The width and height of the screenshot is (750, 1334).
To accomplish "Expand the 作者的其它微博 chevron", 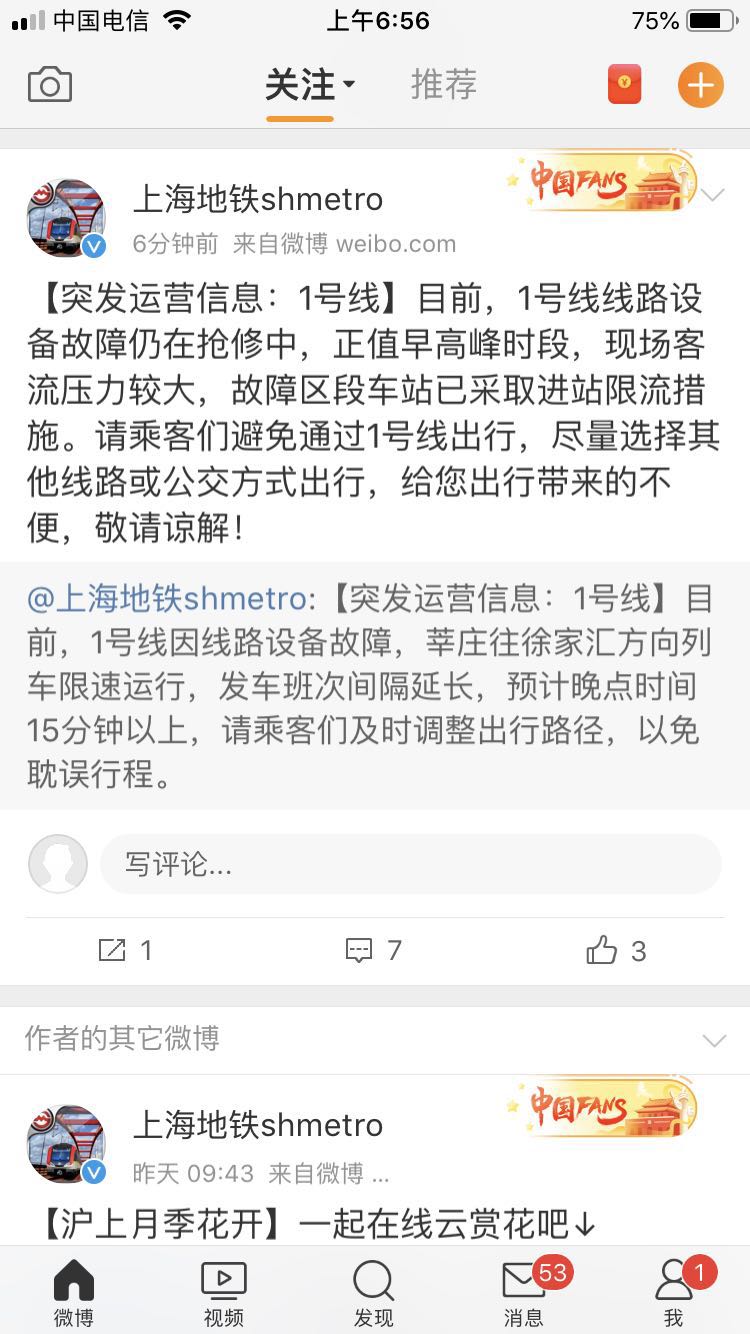I will [713, 1041].
